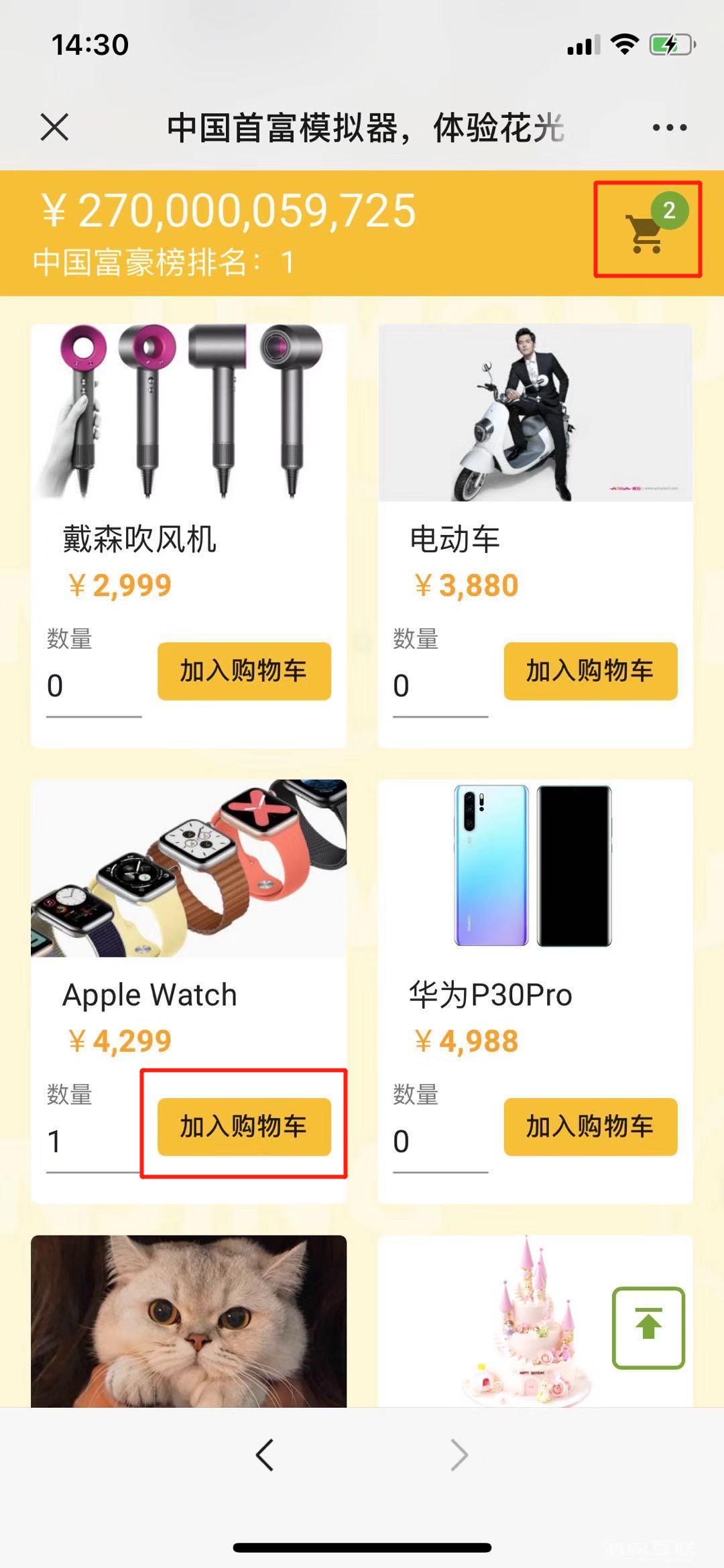Add the 戴森吹风机 hair dryer to cart
The width and height of the screenshot is (724, 1568).
click(244, 671)
